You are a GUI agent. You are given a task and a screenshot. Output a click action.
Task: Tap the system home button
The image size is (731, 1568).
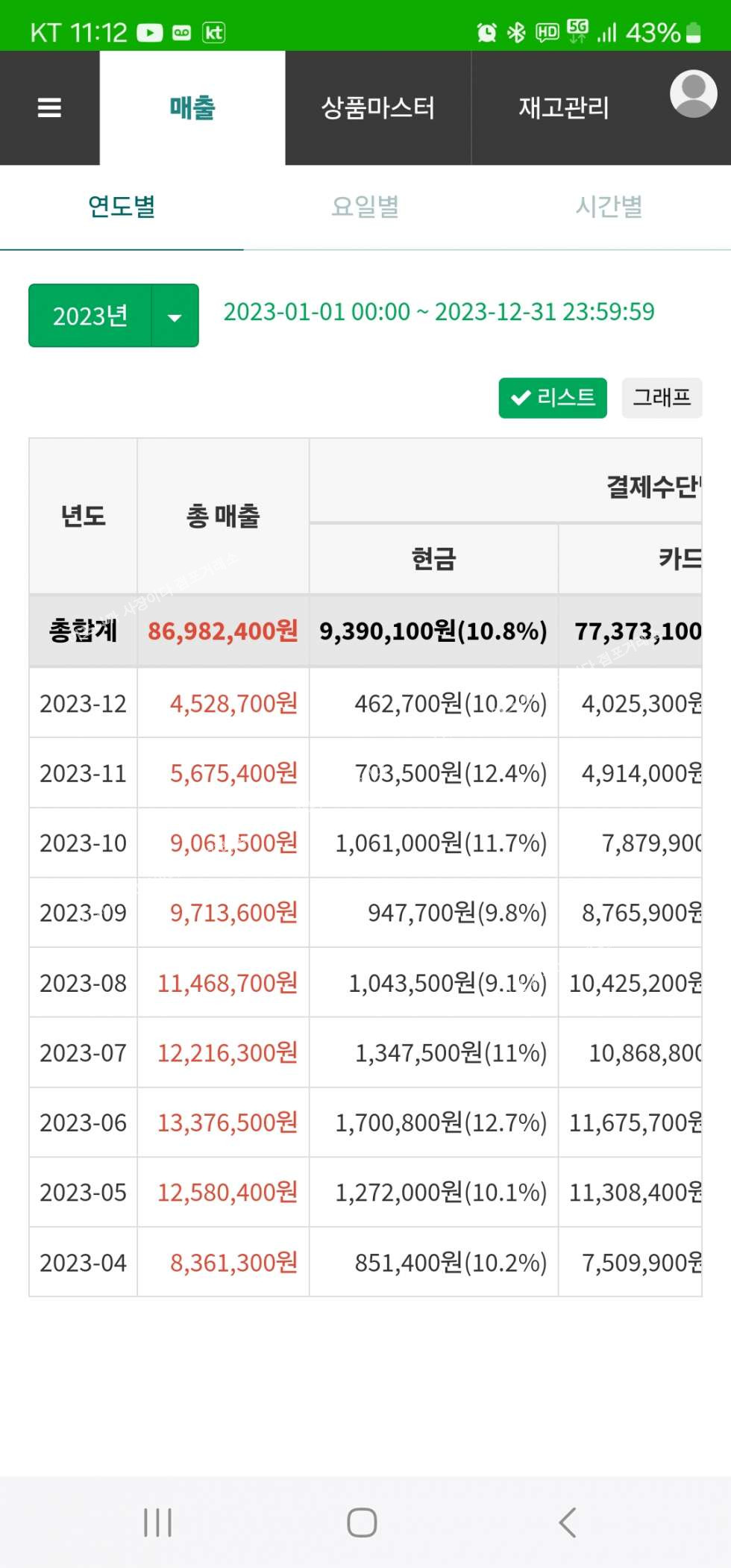pos(362,1522)
